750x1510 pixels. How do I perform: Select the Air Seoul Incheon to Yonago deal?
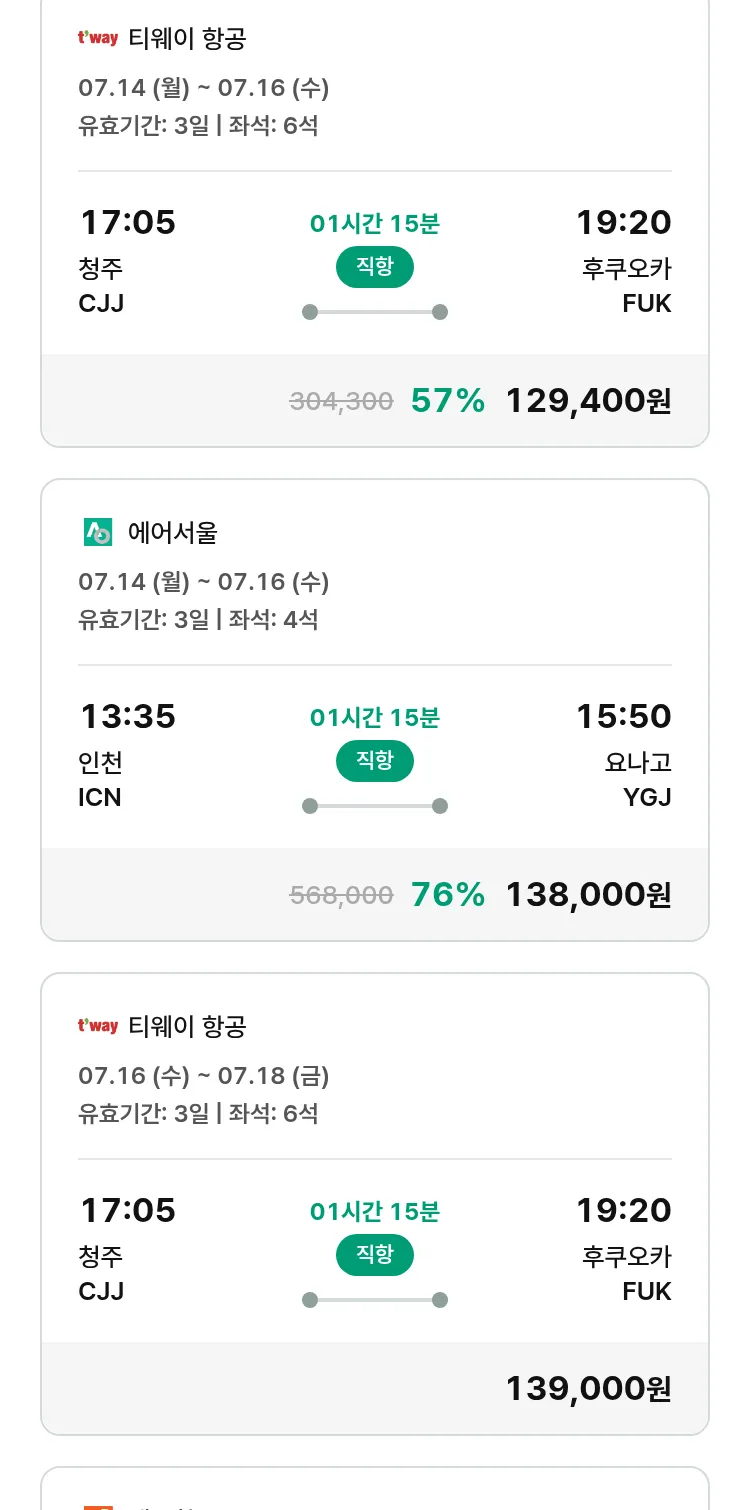375,710
